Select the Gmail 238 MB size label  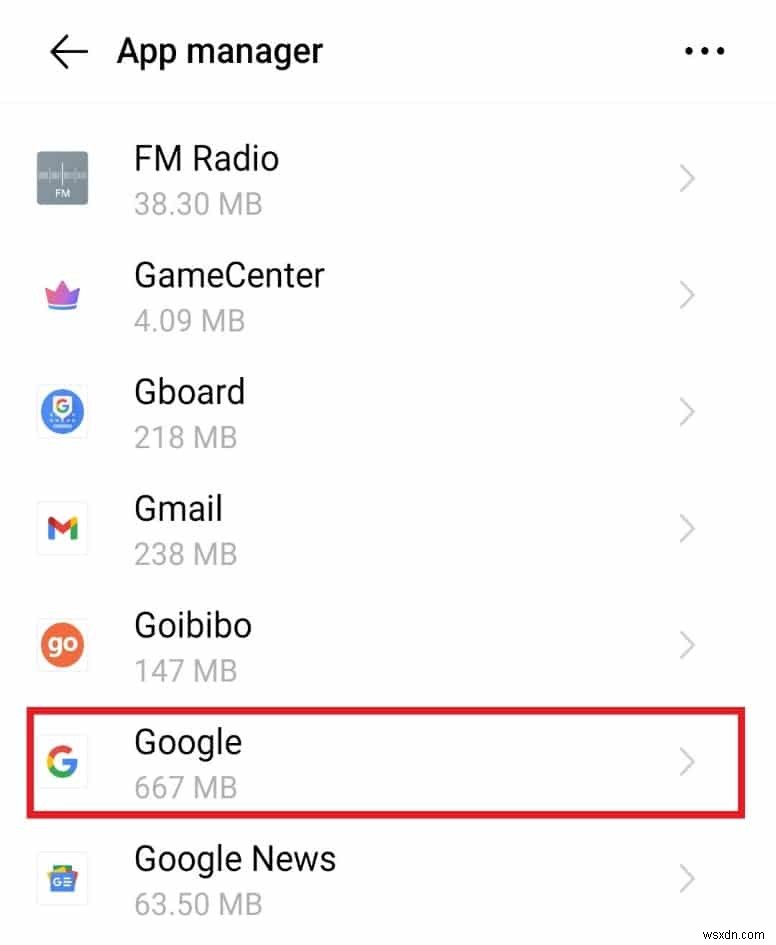point(186,554)
